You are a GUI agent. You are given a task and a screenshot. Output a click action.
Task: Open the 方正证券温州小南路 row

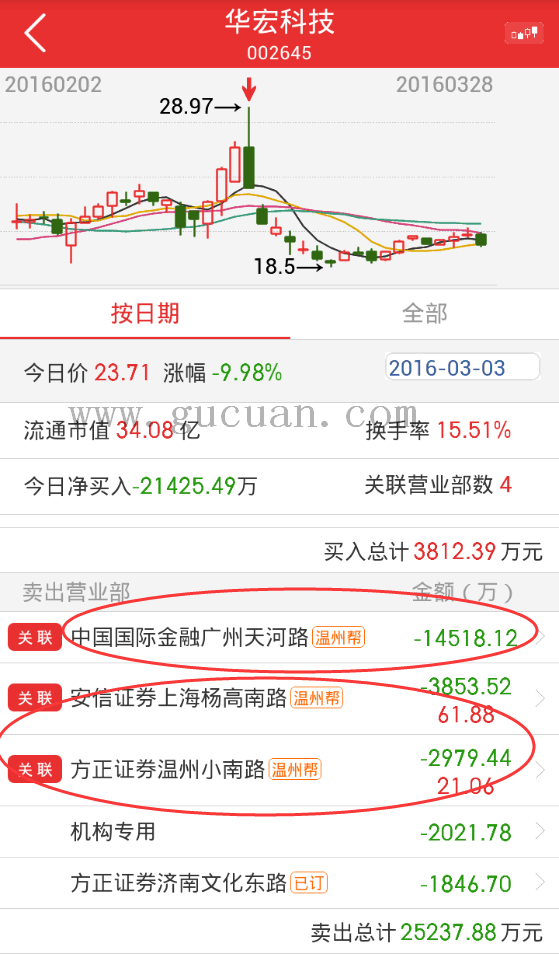[279, 770]
